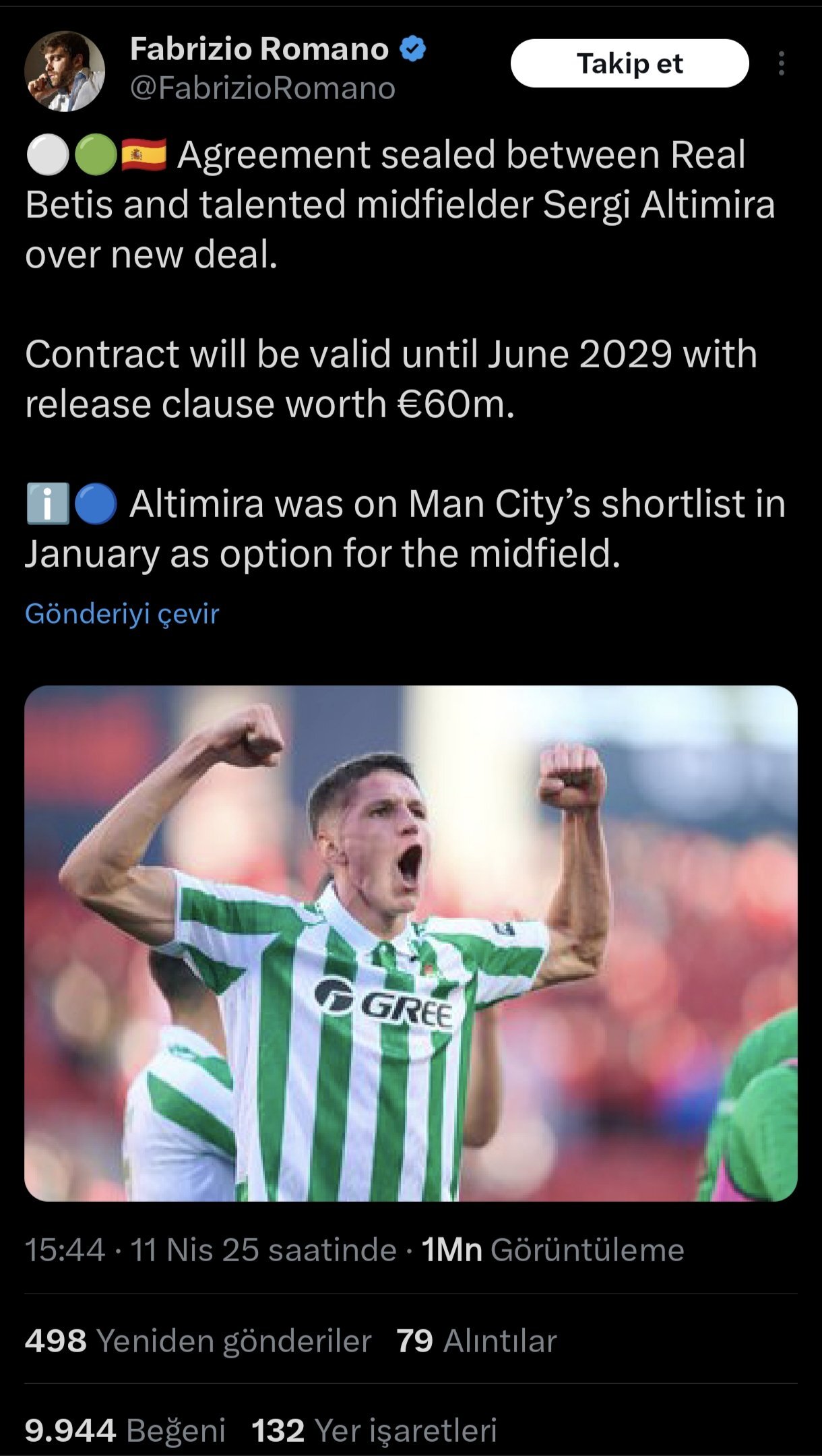
Task: Open the attached Betis player photo
Action: coord(411,944)
